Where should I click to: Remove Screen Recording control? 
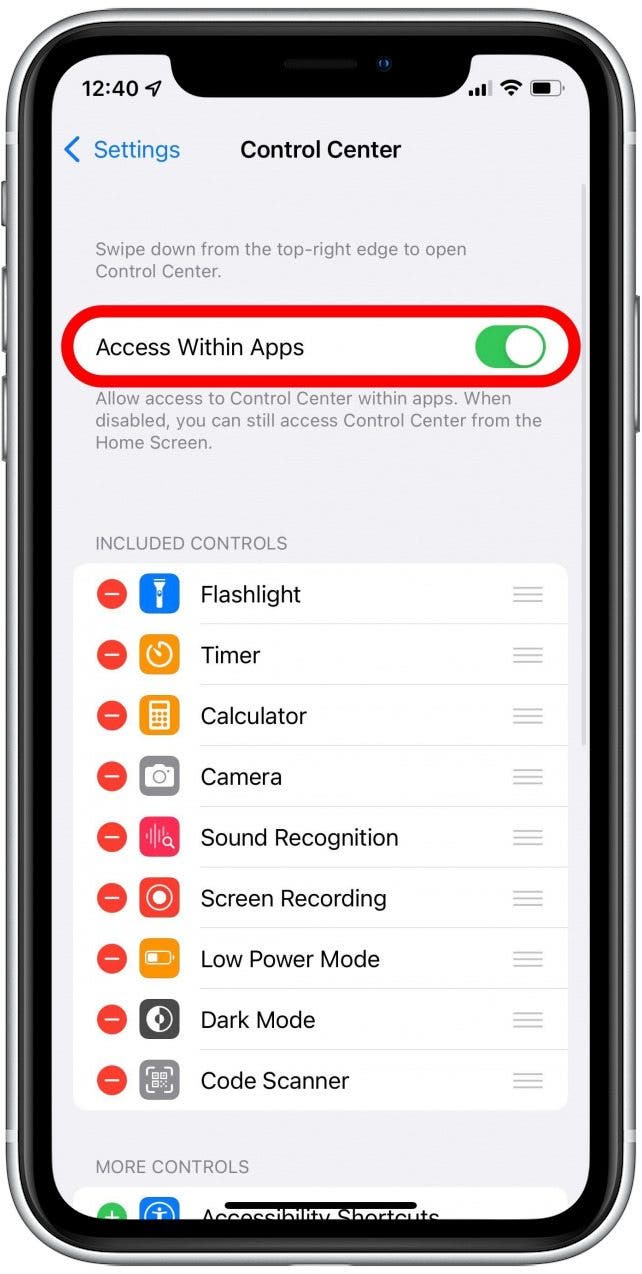[112, 898]
